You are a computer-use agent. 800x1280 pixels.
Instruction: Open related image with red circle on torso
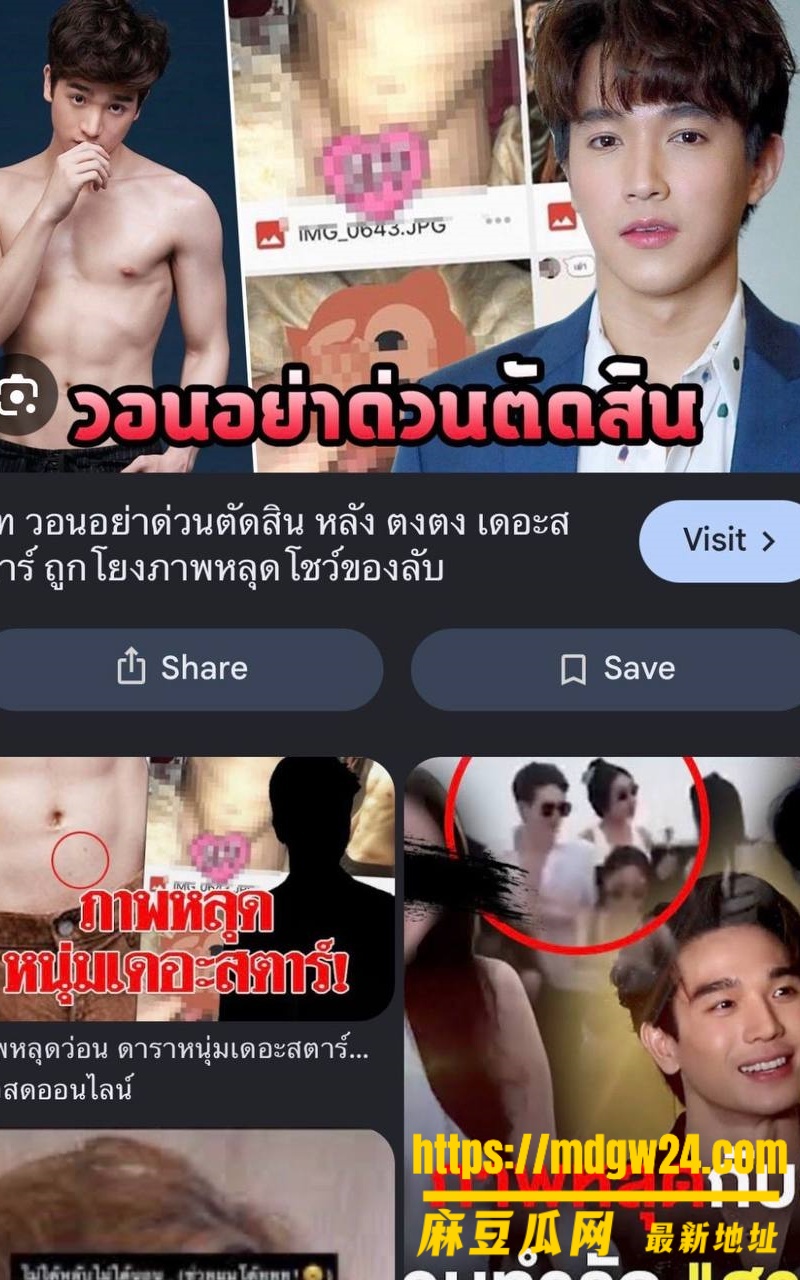click(x=197, y=889)
